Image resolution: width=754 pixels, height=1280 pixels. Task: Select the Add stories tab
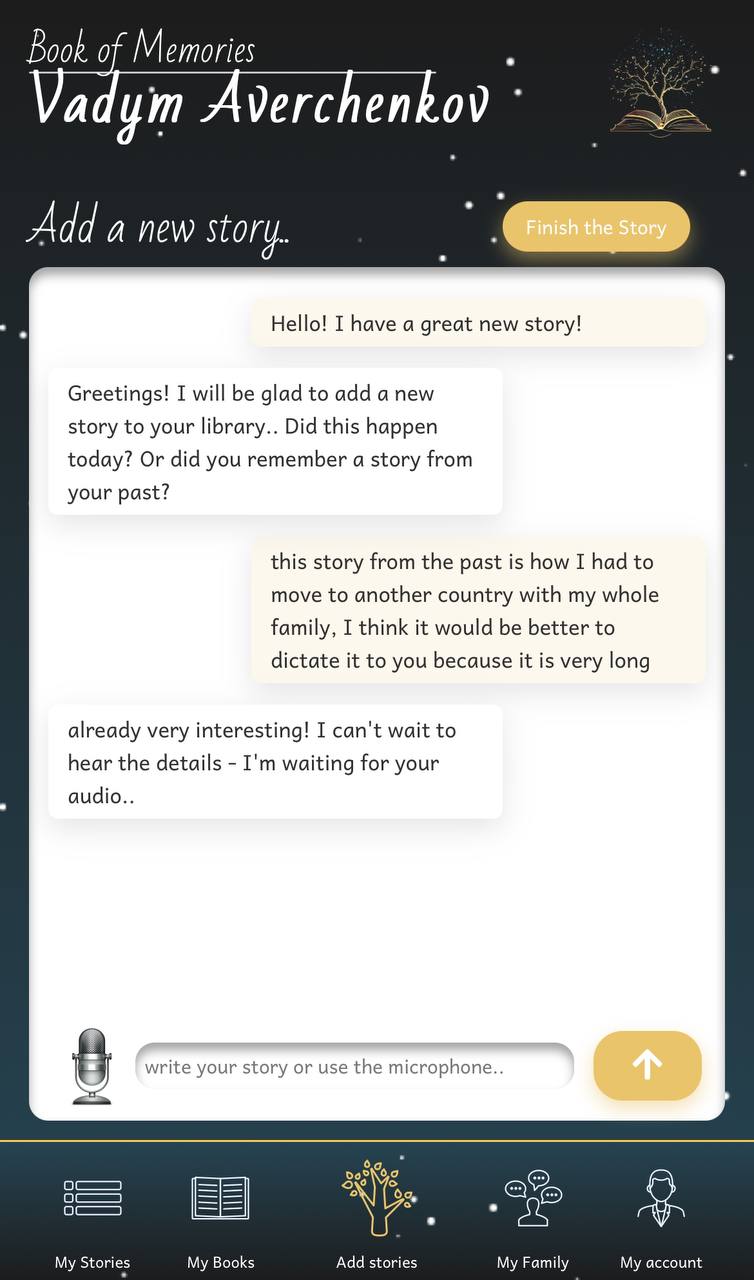(377, 1215)
